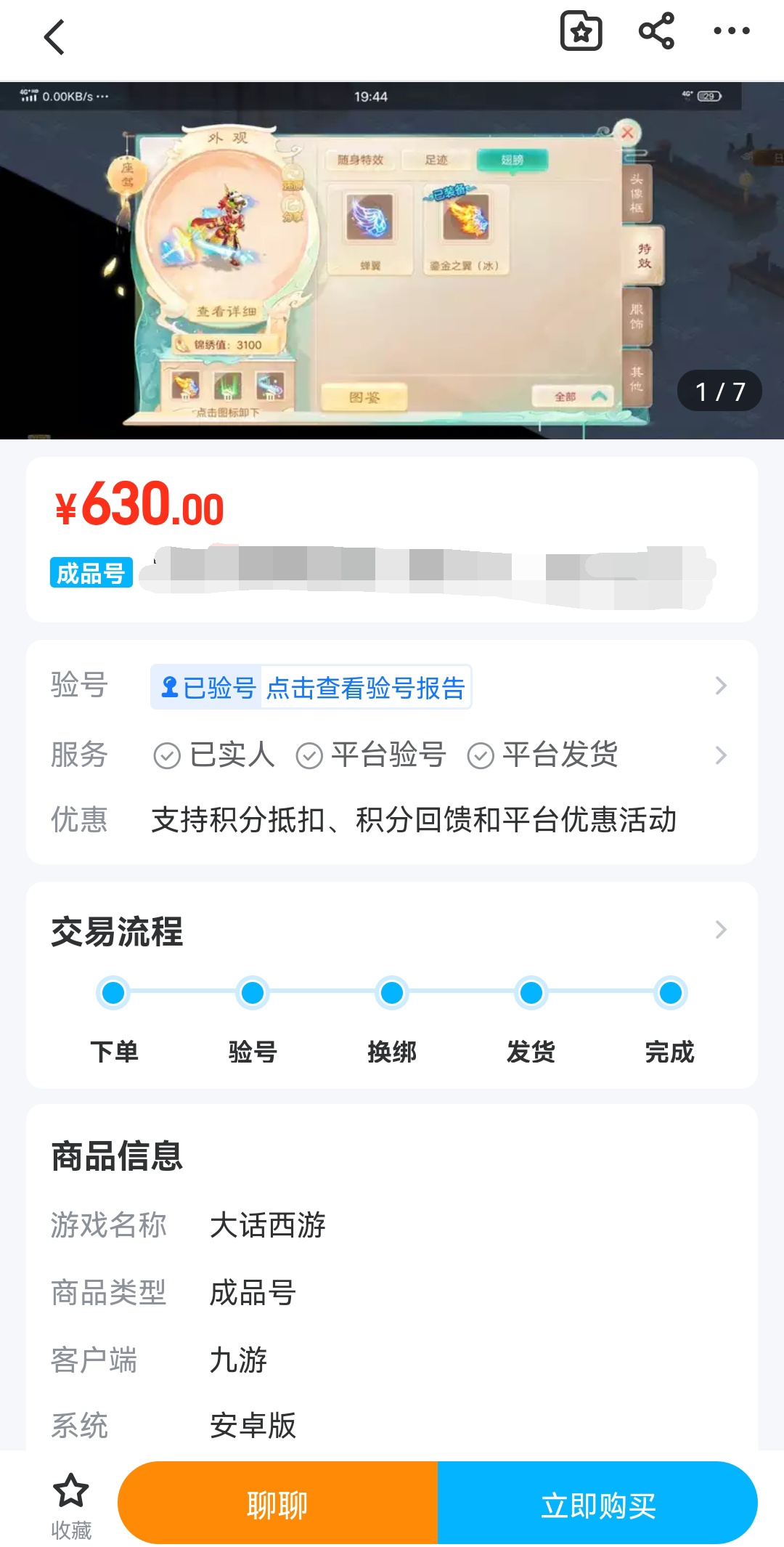Screen dimensions: 784x1547
Task: Start a chat with 聊聊 button
Action: pyautogui.click(x=277, y=1503)
